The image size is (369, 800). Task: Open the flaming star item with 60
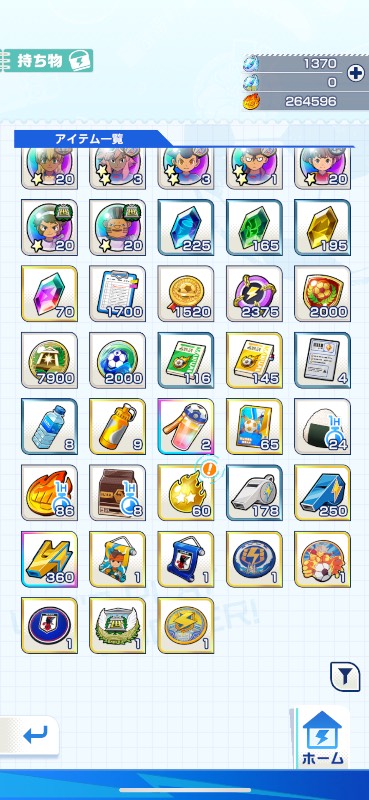(186, 493)
